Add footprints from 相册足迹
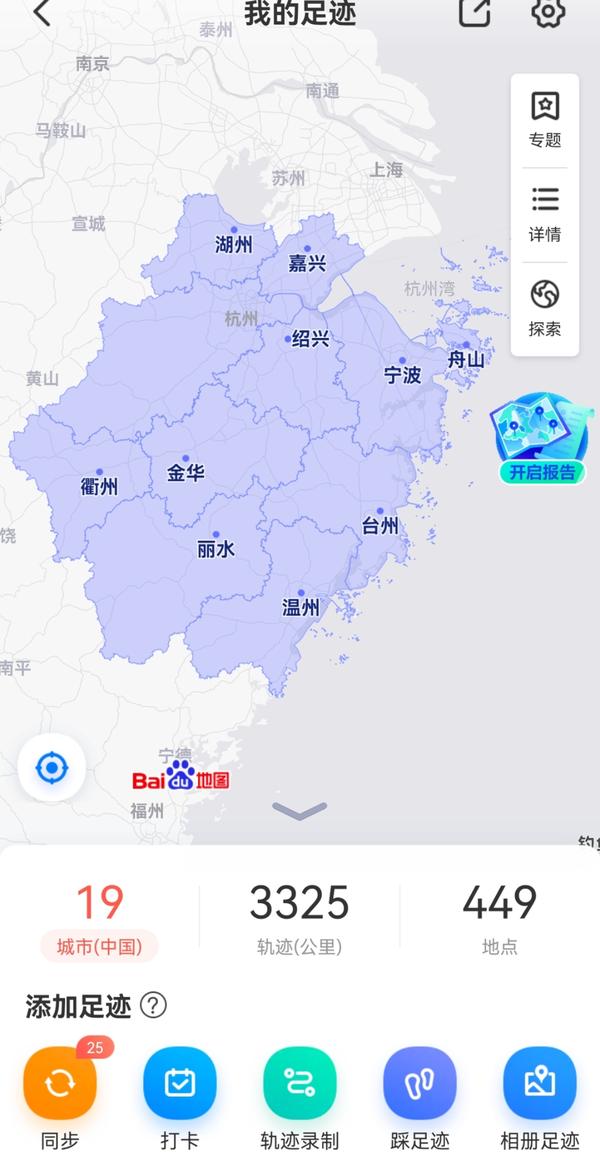The height and width of the screenshot is (1156, 600). pos(540,1084)
